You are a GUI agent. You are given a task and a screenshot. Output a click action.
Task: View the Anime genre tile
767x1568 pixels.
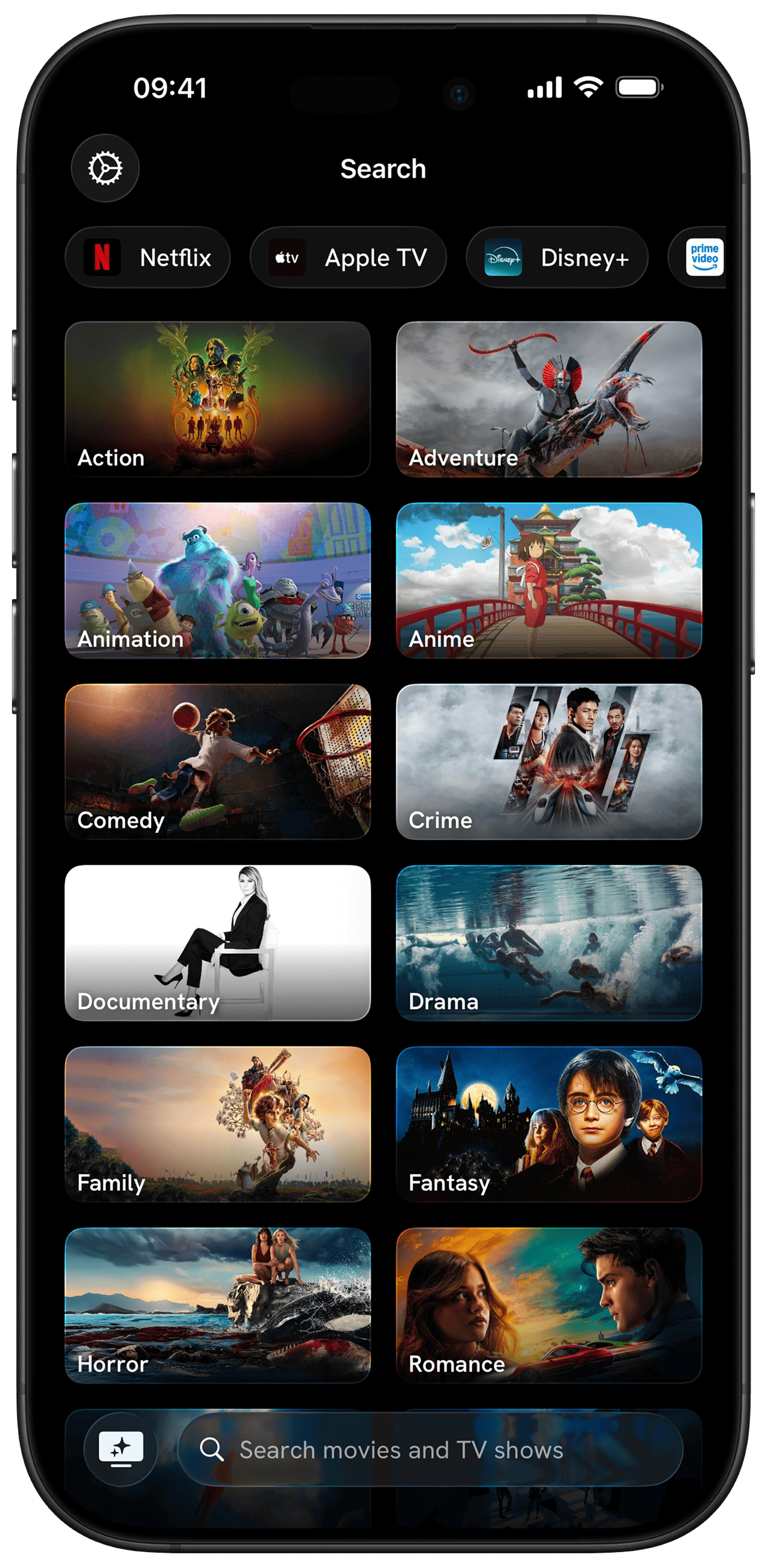click(549, 581)
